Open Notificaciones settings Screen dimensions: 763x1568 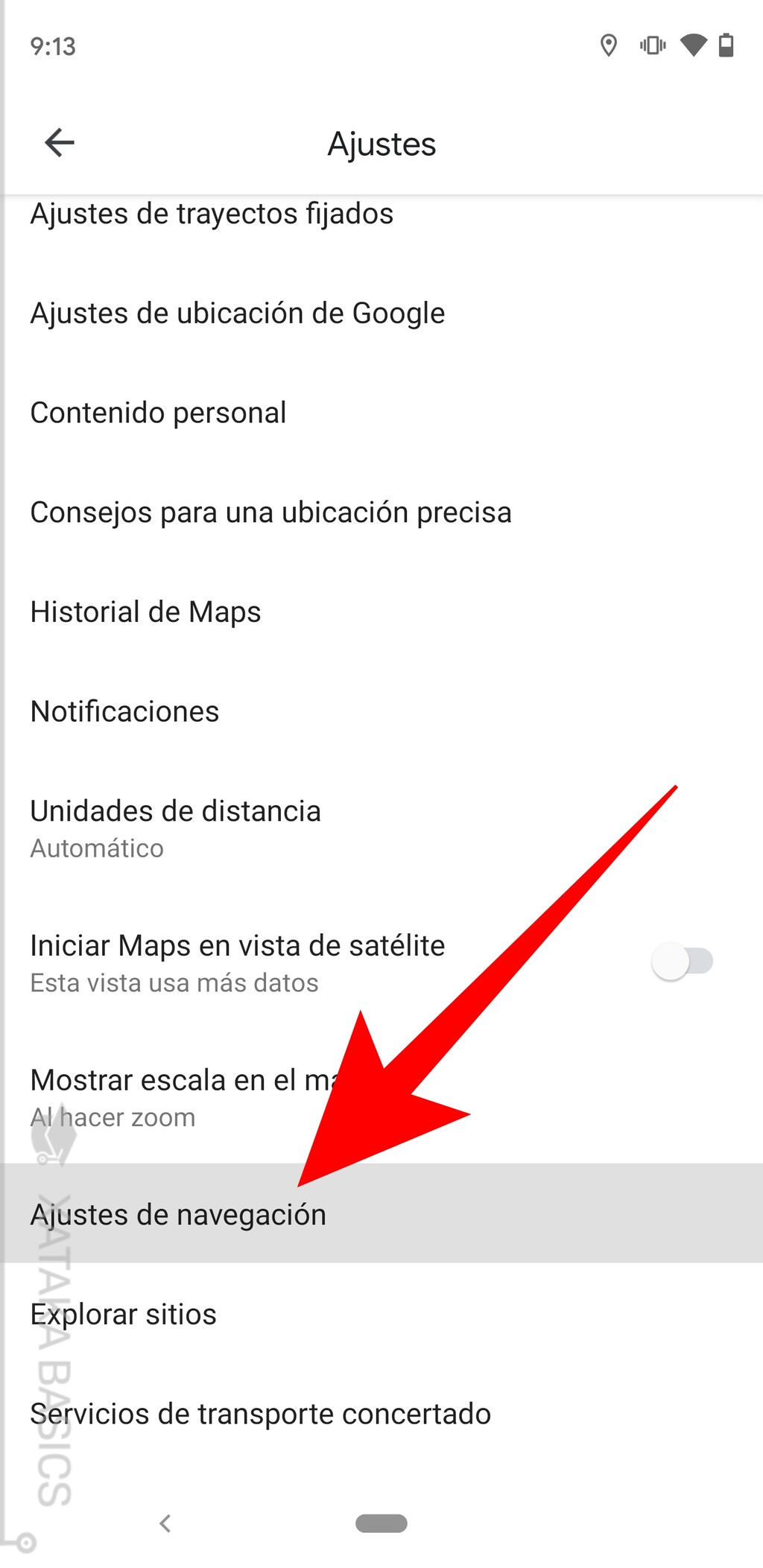click(124, 711)
